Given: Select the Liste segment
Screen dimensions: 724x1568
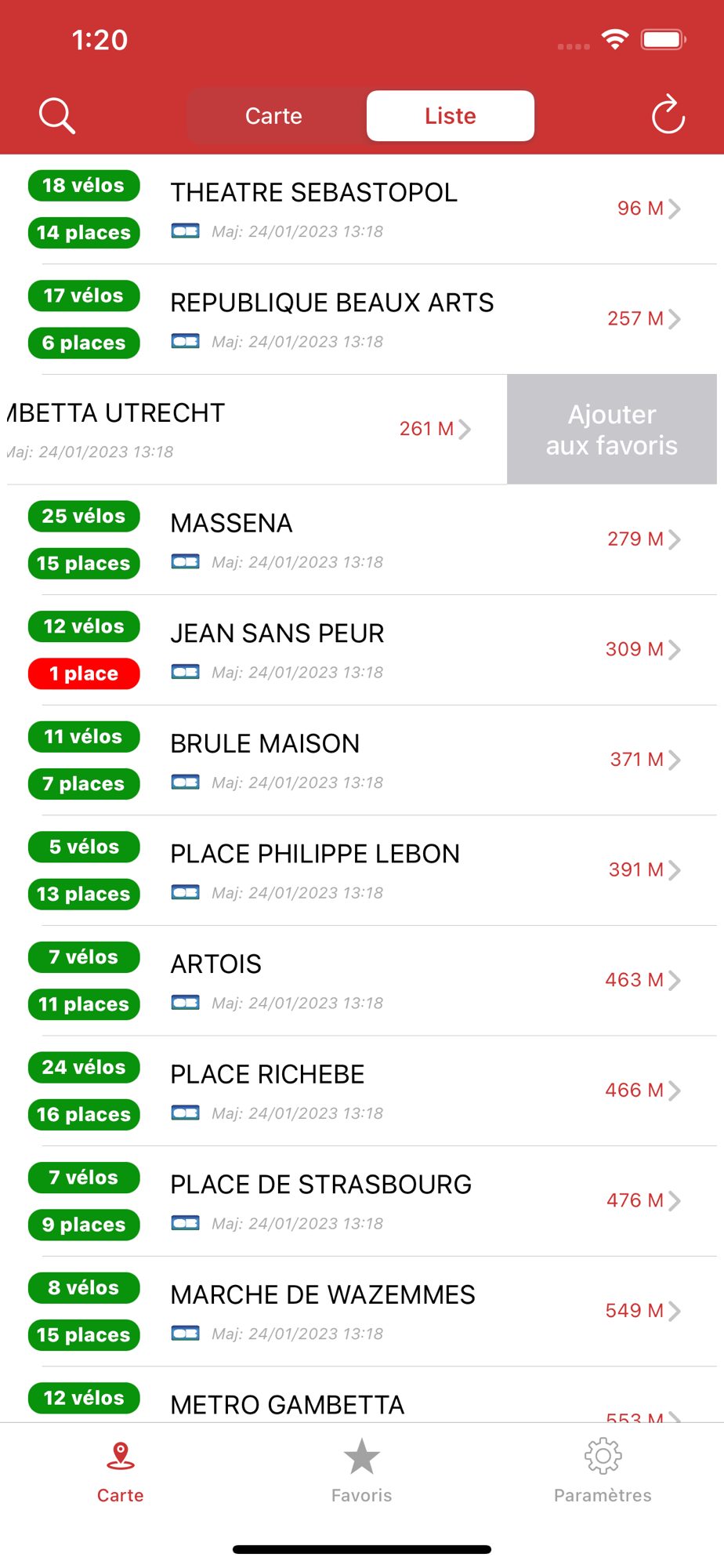Looking at the screenshot, I should [451, 116].
